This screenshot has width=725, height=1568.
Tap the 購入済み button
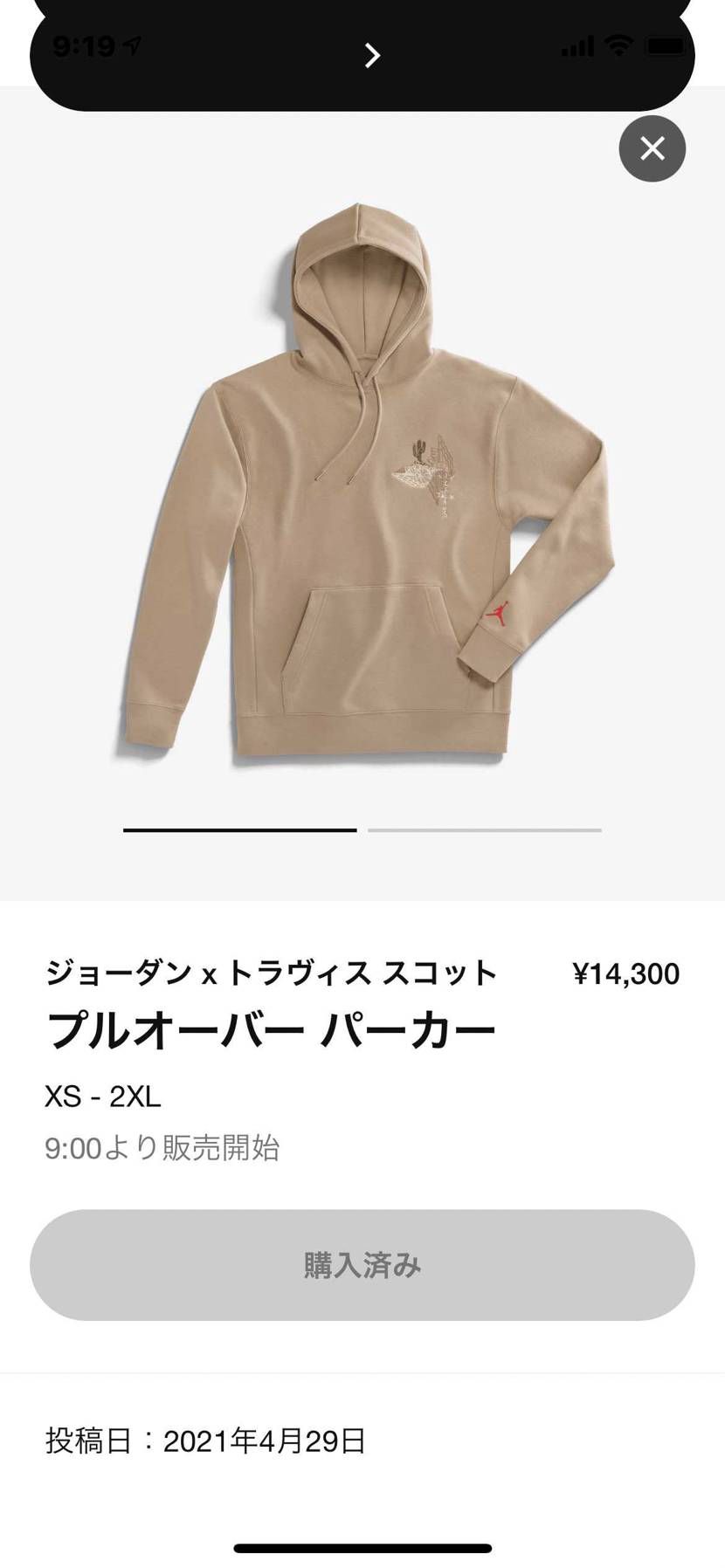(x=362, y=1266)
